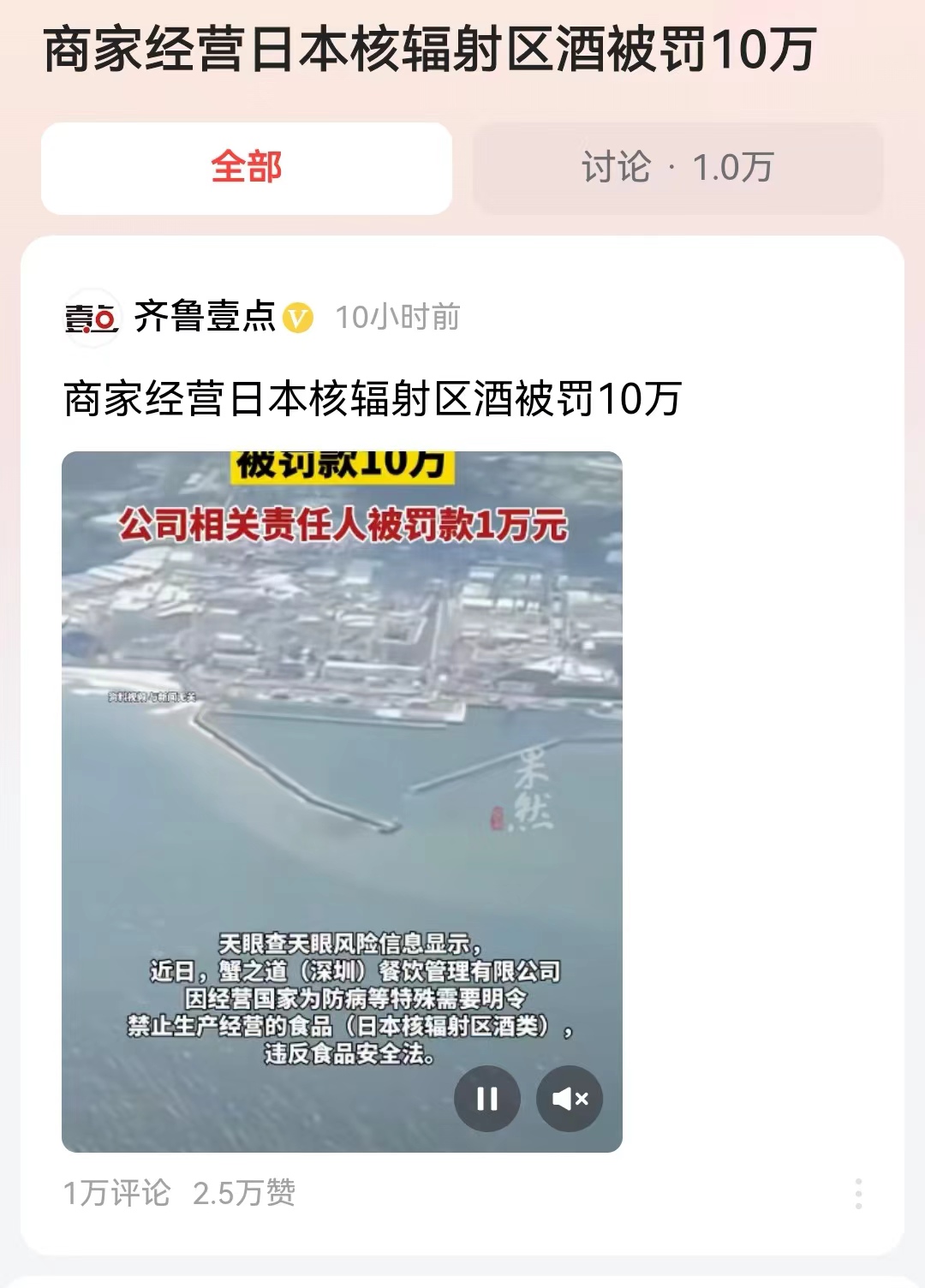
Task: Expand the 讨论 discussion list
Action: [677, 169]
